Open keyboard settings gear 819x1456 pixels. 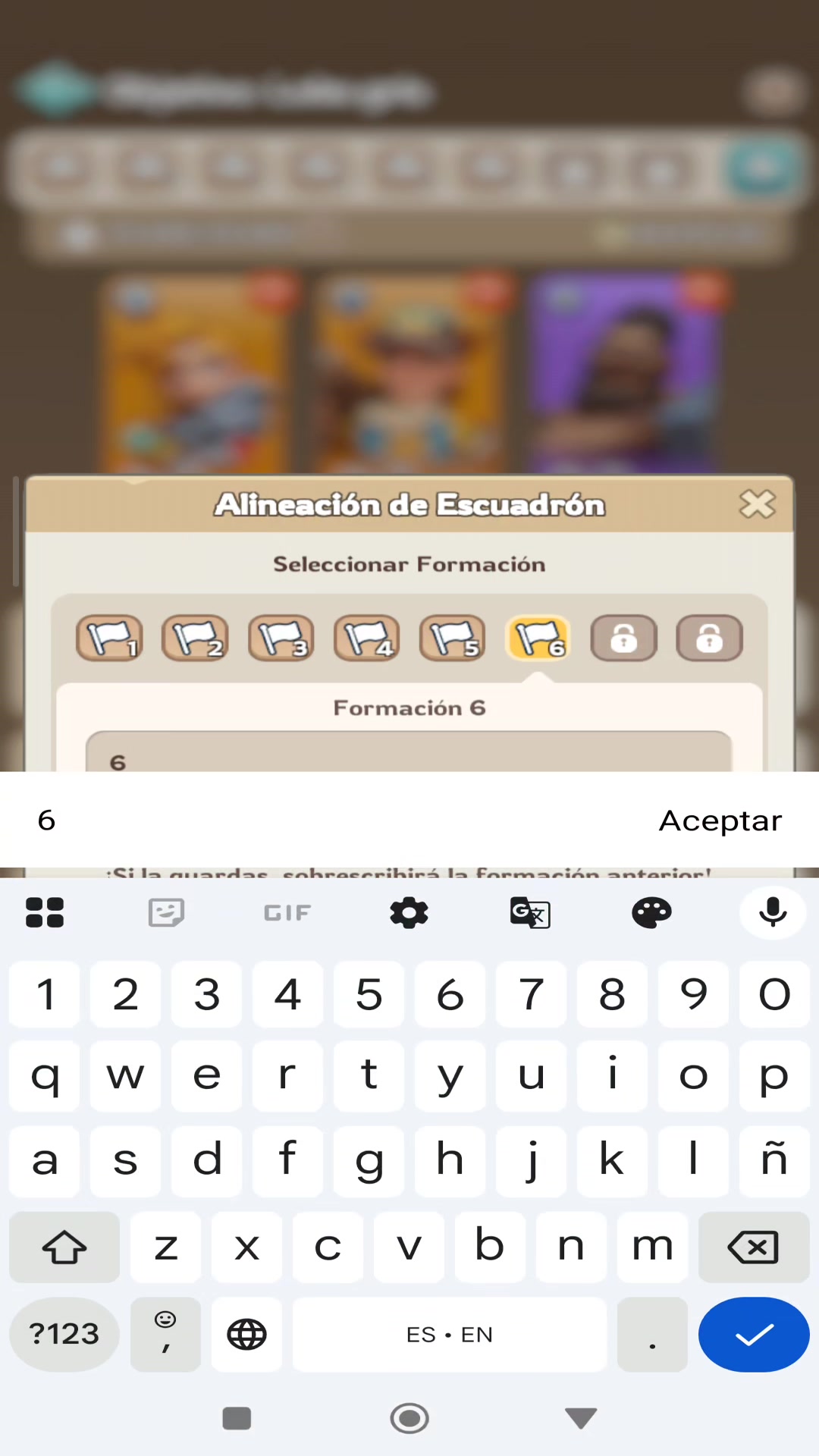pyautogui.click(x=409, y=912)
